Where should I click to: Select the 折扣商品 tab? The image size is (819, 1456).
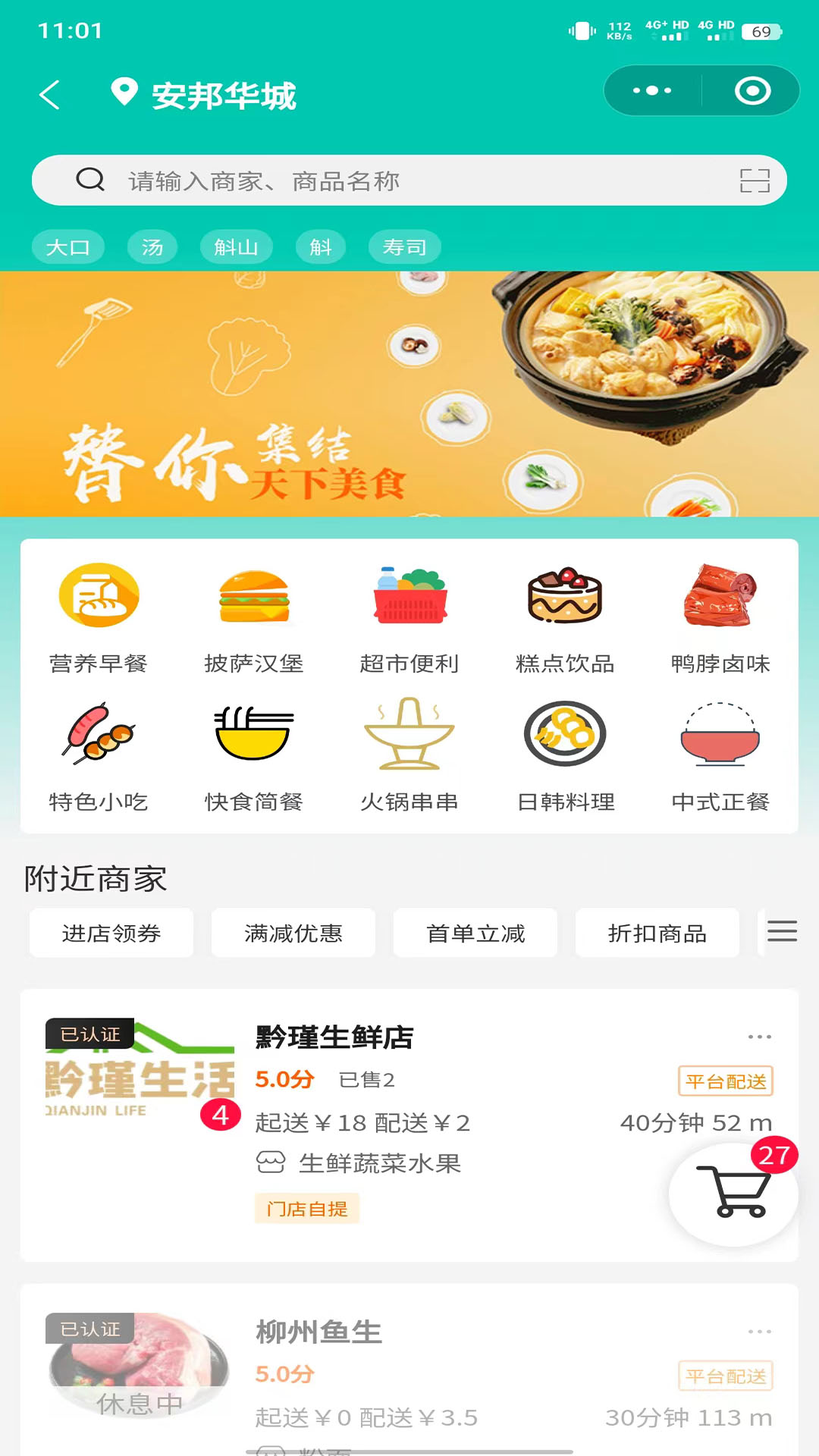(x=657, y=934)
